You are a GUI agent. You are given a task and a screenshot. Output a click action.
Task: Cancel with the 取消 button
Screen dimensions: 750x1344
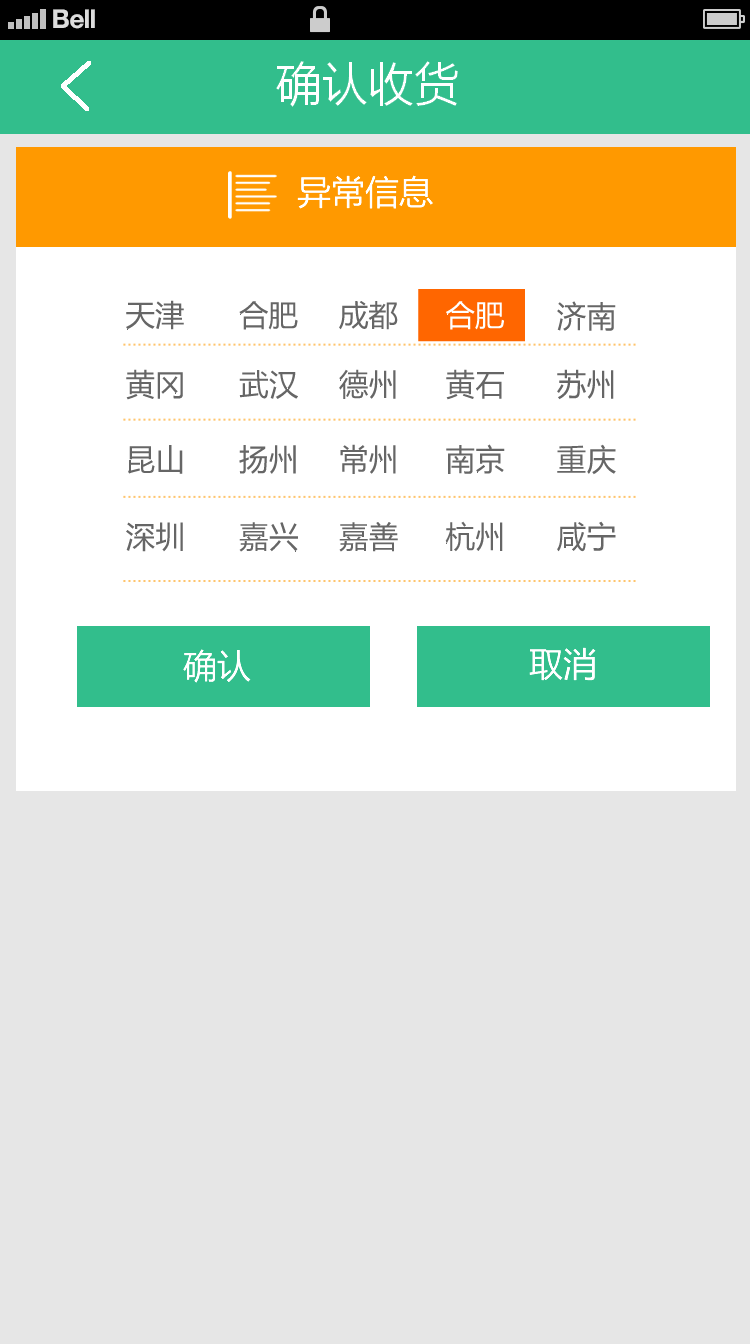click(x=563, y=666)
